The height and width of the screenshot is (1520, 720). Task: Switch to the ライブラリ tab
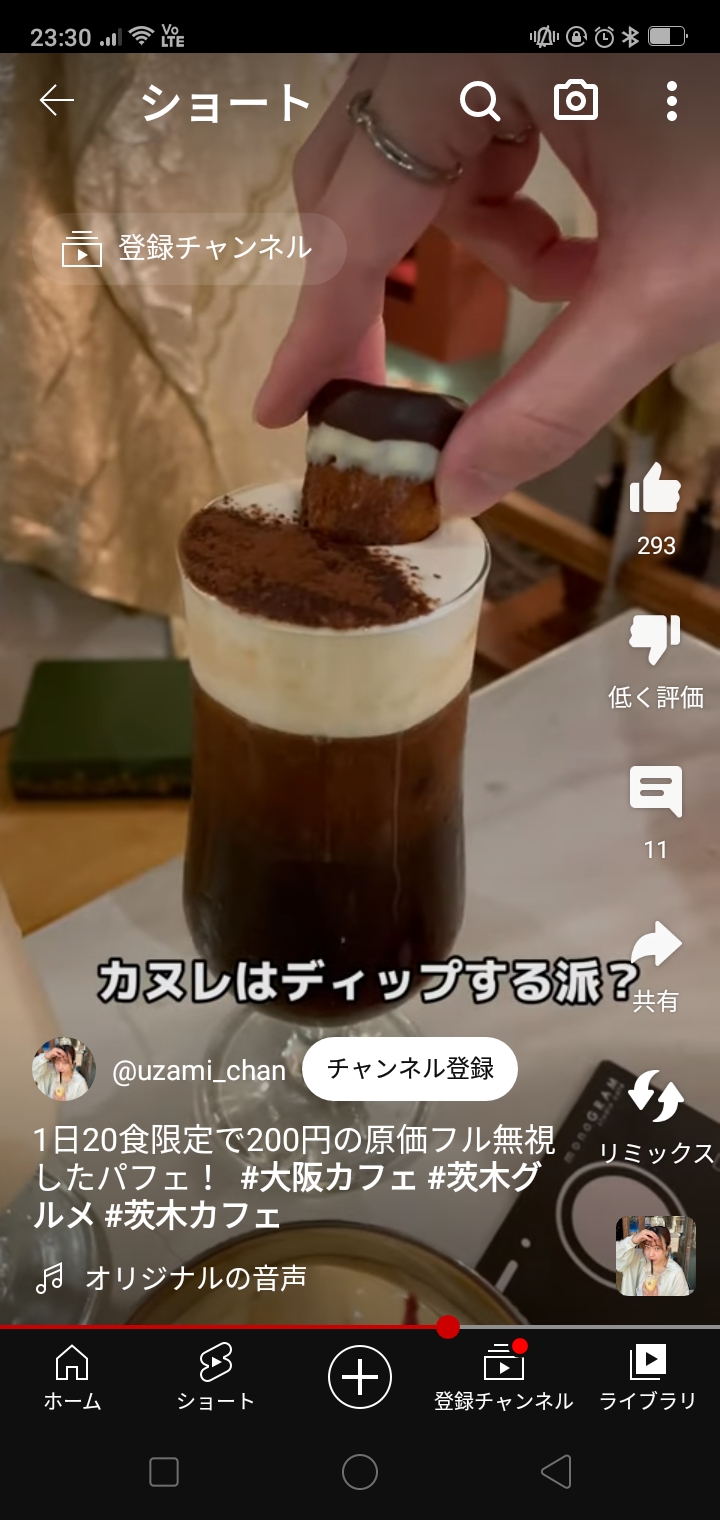(648, 1377)
